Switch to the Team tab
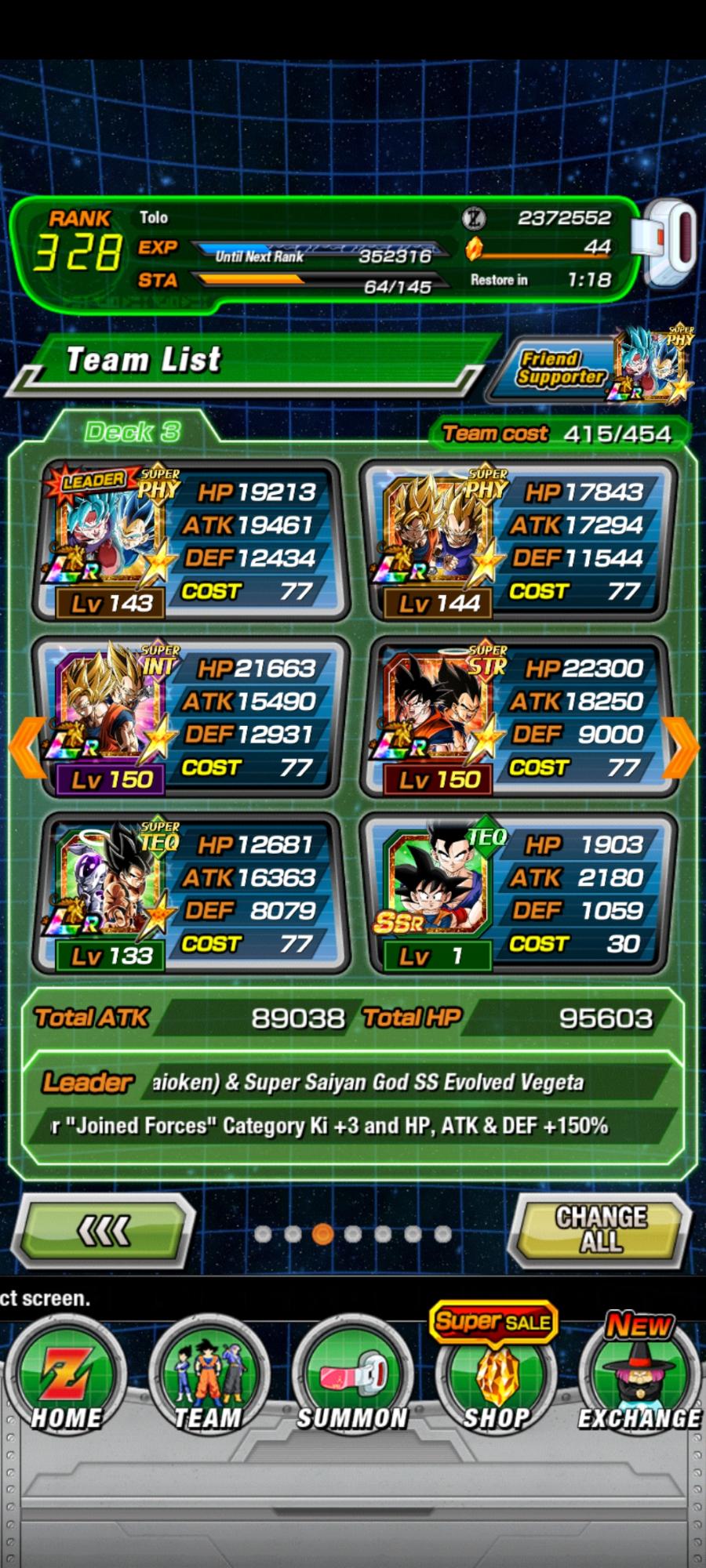The image size is (706, 1568). tap(208, 1380)
